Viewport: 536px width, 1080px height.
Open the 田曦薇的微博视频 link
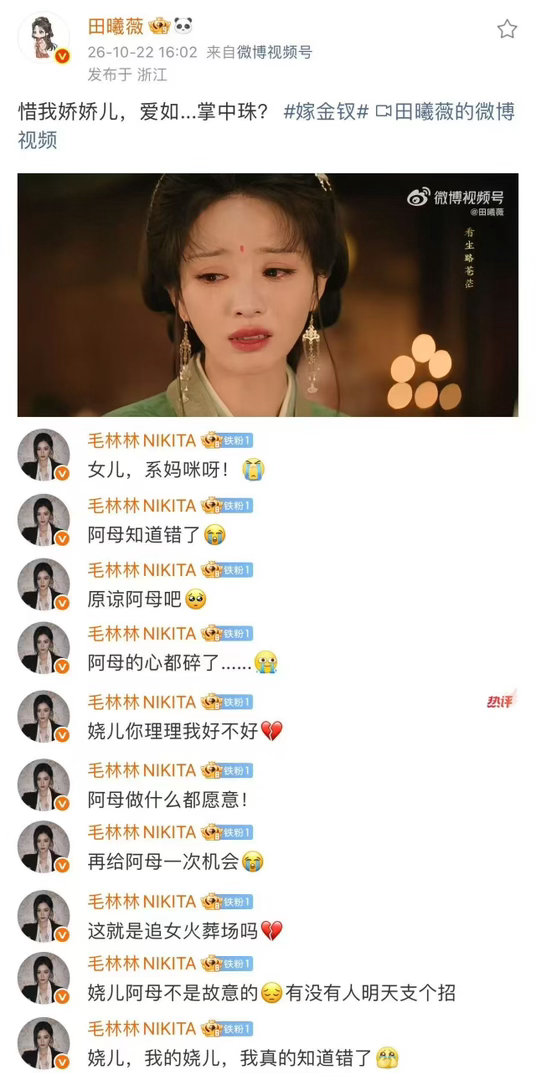tap(266, 126)
